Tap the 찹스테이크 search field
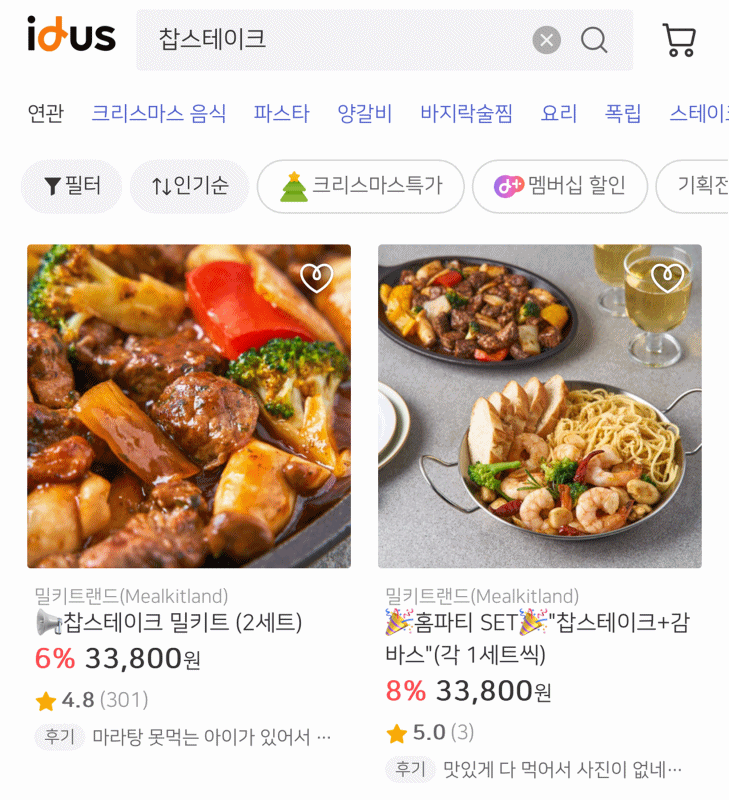Screen dimensions: 729x800 point(330,40)
